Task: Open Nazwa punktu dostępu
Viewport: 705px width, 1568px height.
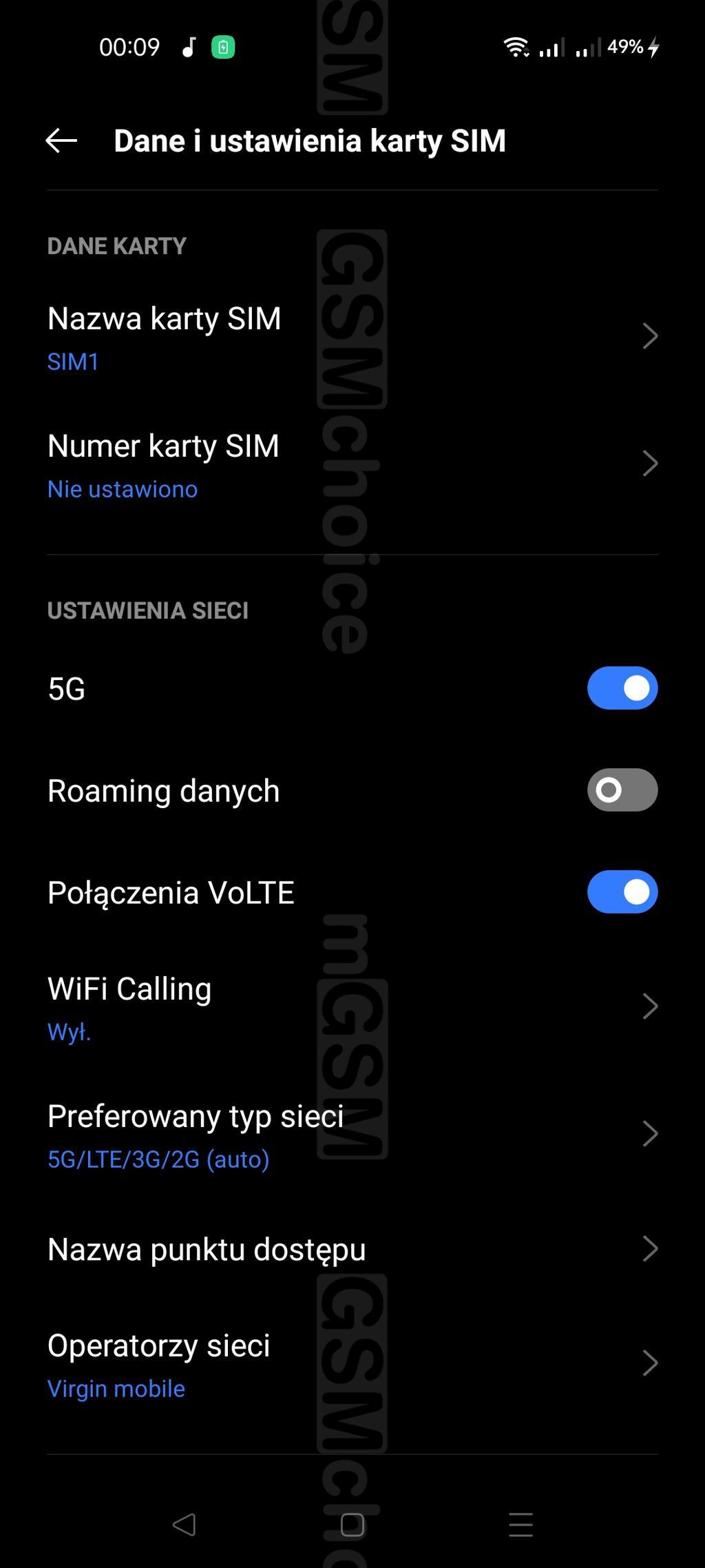Action: (x=352, y=1249)
